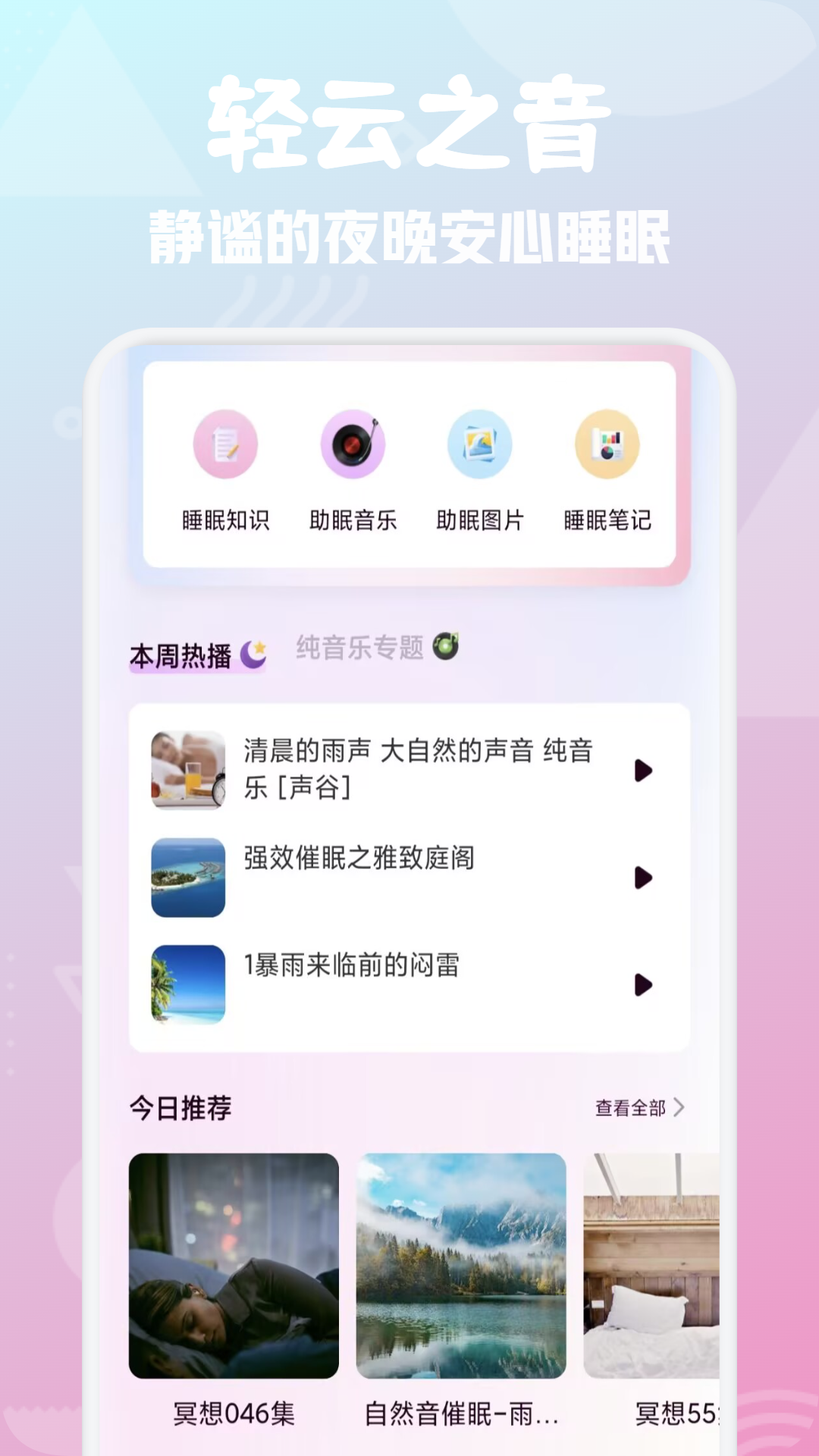Play 1暴雨来临前的闷雷 track
Image resolution: width=819 pixels, height=1456 pixels.
[x=644, y=983]
